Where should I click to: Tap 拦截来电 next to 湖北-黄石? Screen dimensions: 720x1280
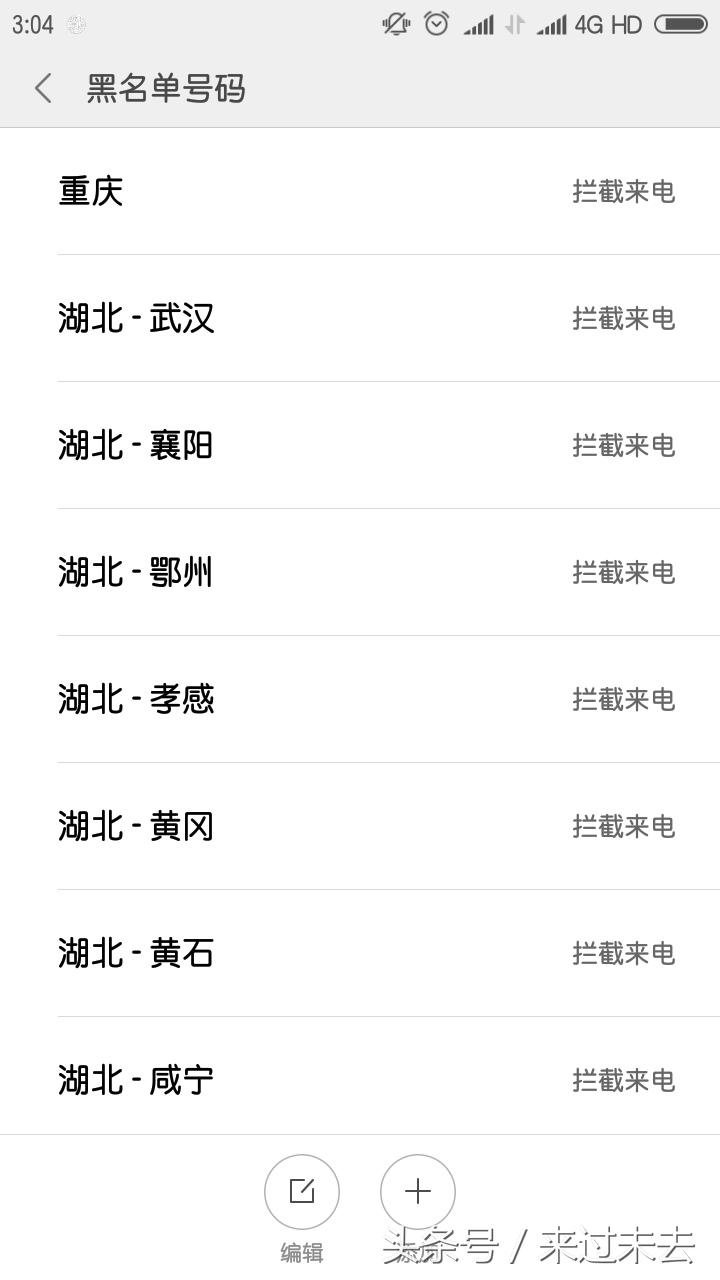pos(623,953)
